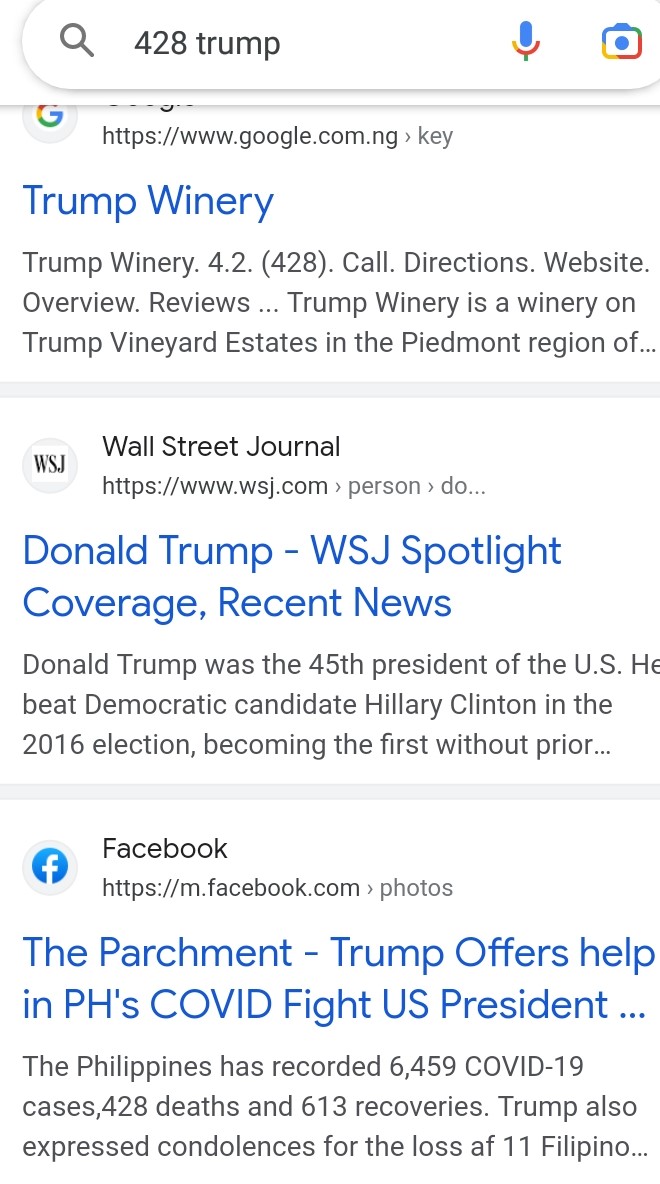Tap the search field containing 428 trump

pos(302,42)
